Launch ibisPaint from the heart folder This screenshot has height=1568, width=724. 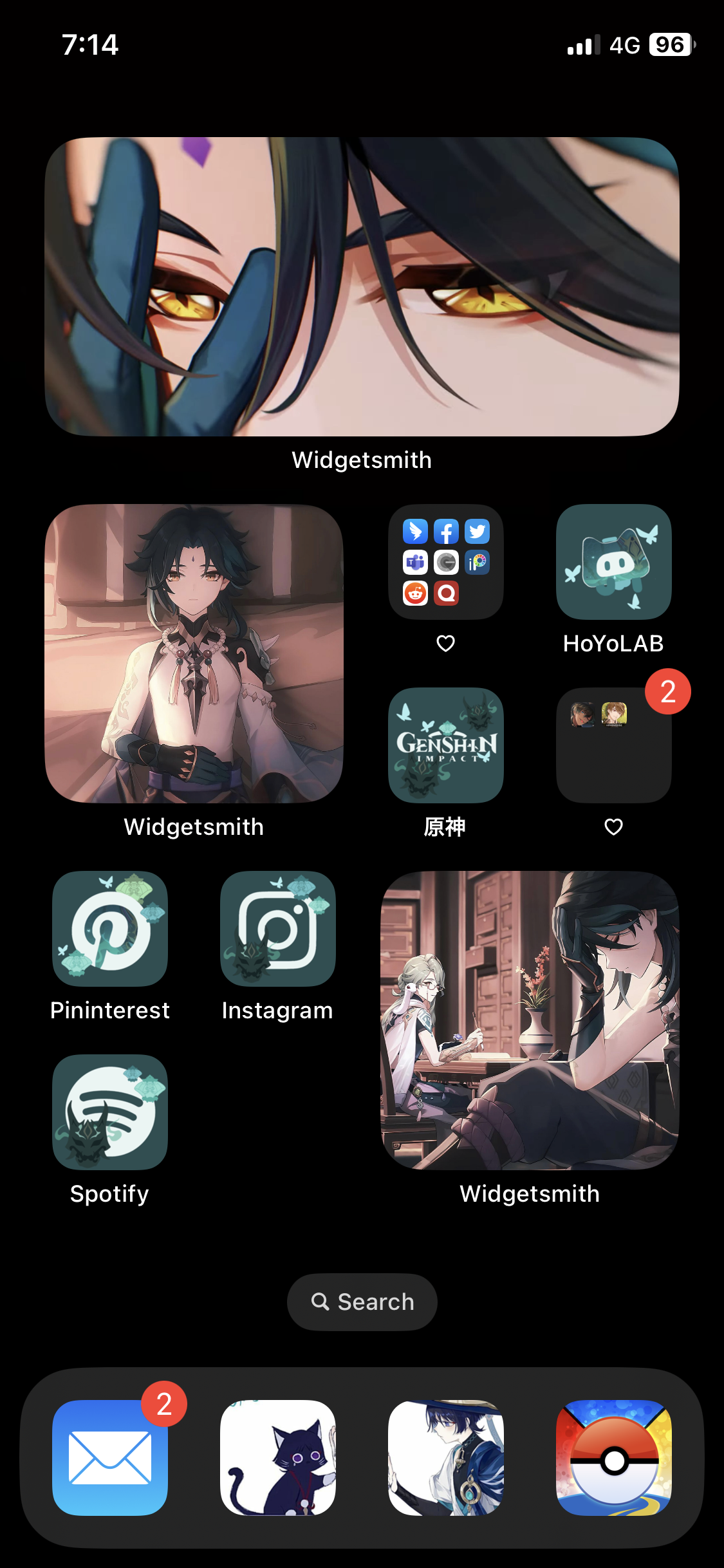pos(478,563)
